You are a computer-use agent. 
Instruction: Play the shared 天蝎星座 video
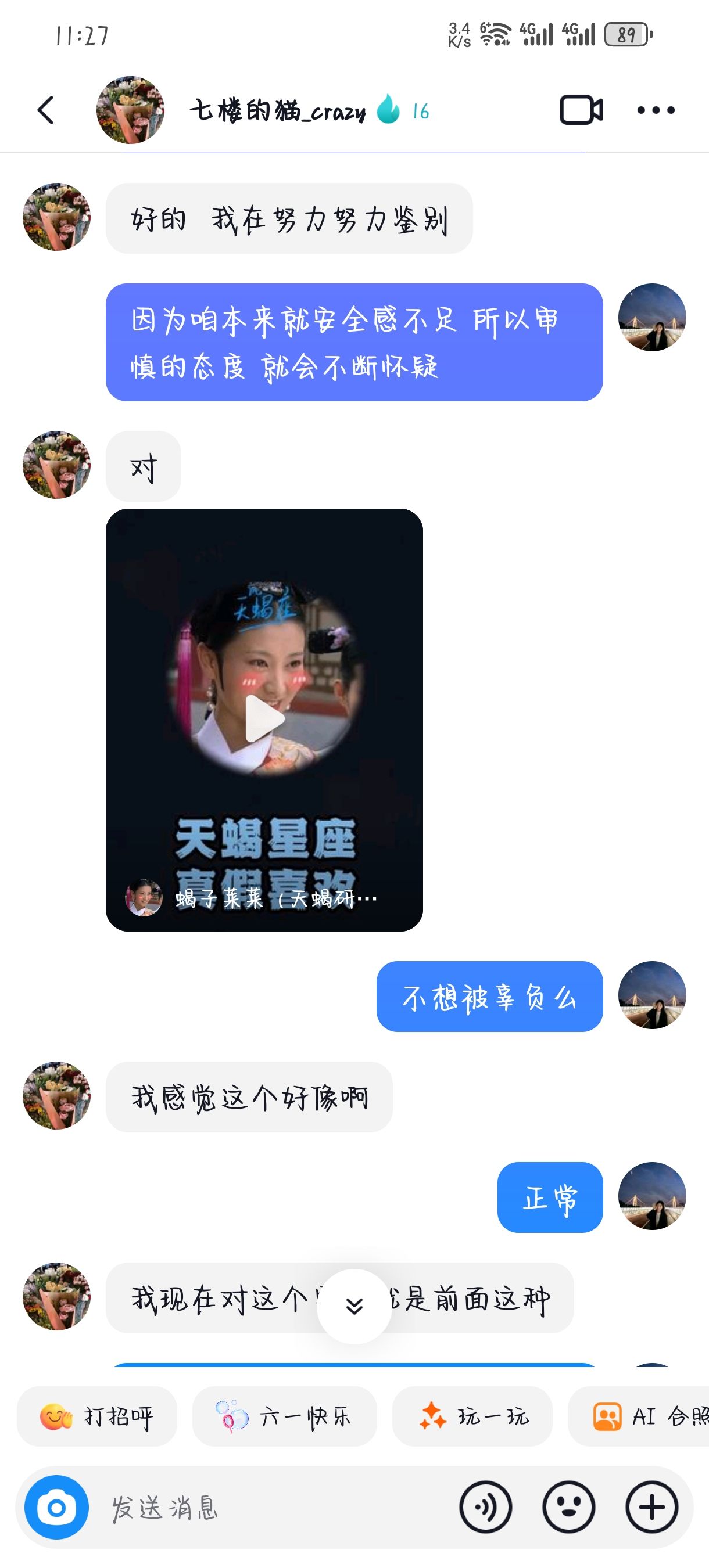pos(264,720)
